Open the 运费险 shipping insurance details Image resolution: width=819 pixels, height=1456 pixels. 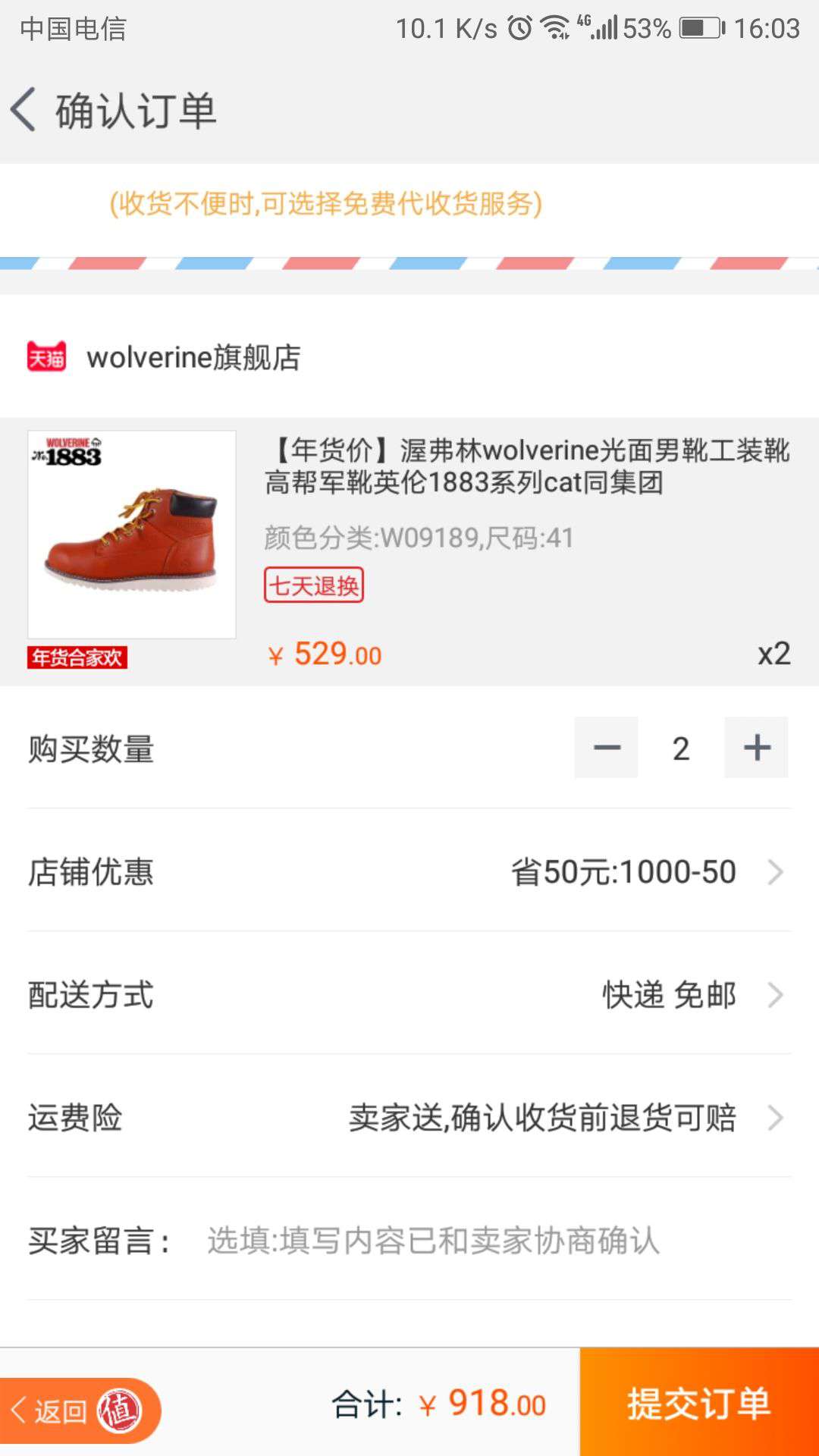[x=409, y=1117]
